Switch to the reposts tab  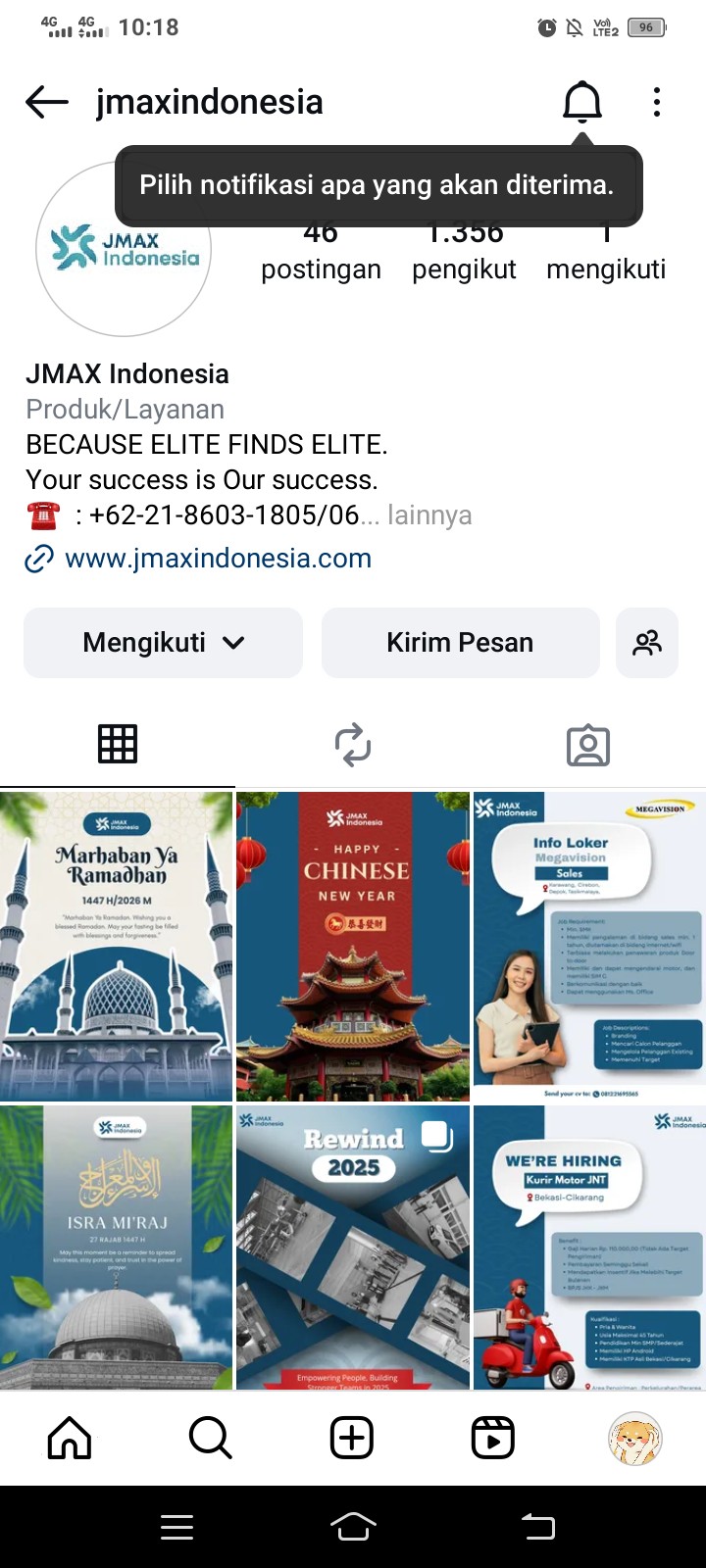353,745
